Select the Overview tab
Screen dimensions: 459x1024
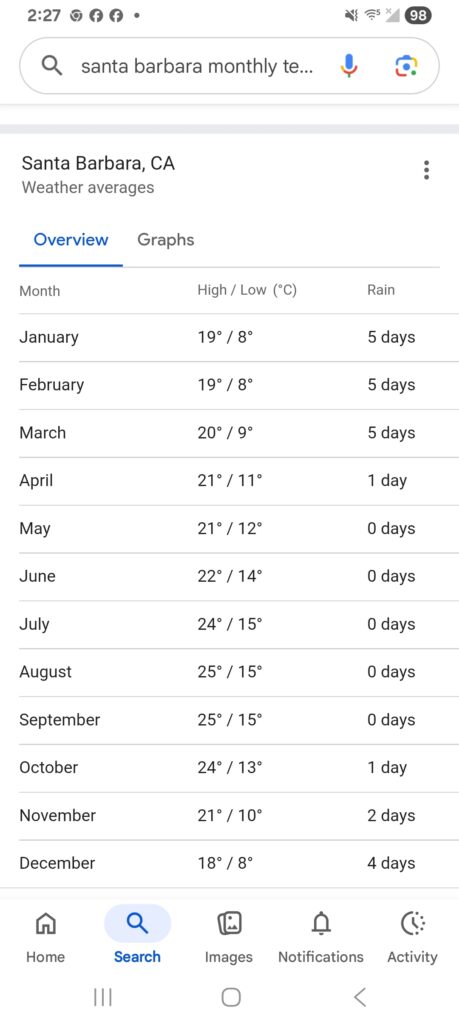coord(71,240)
